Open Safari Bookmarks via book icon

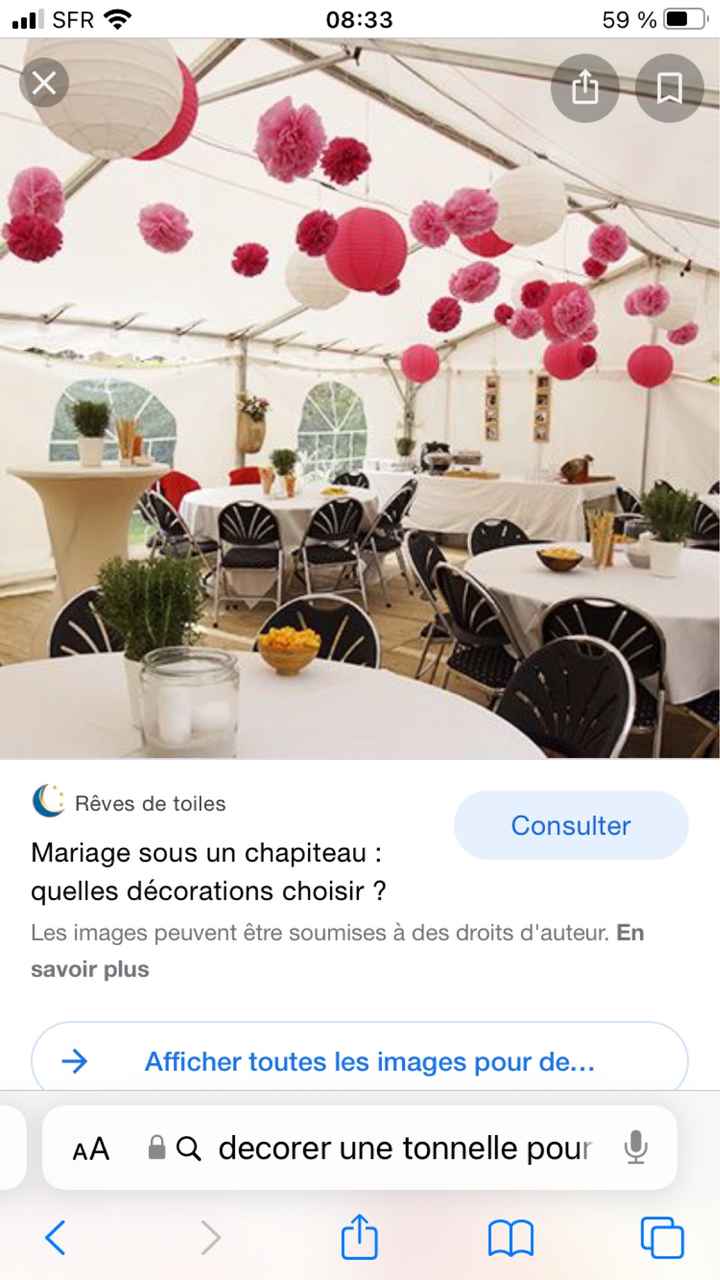point(510,1237)
